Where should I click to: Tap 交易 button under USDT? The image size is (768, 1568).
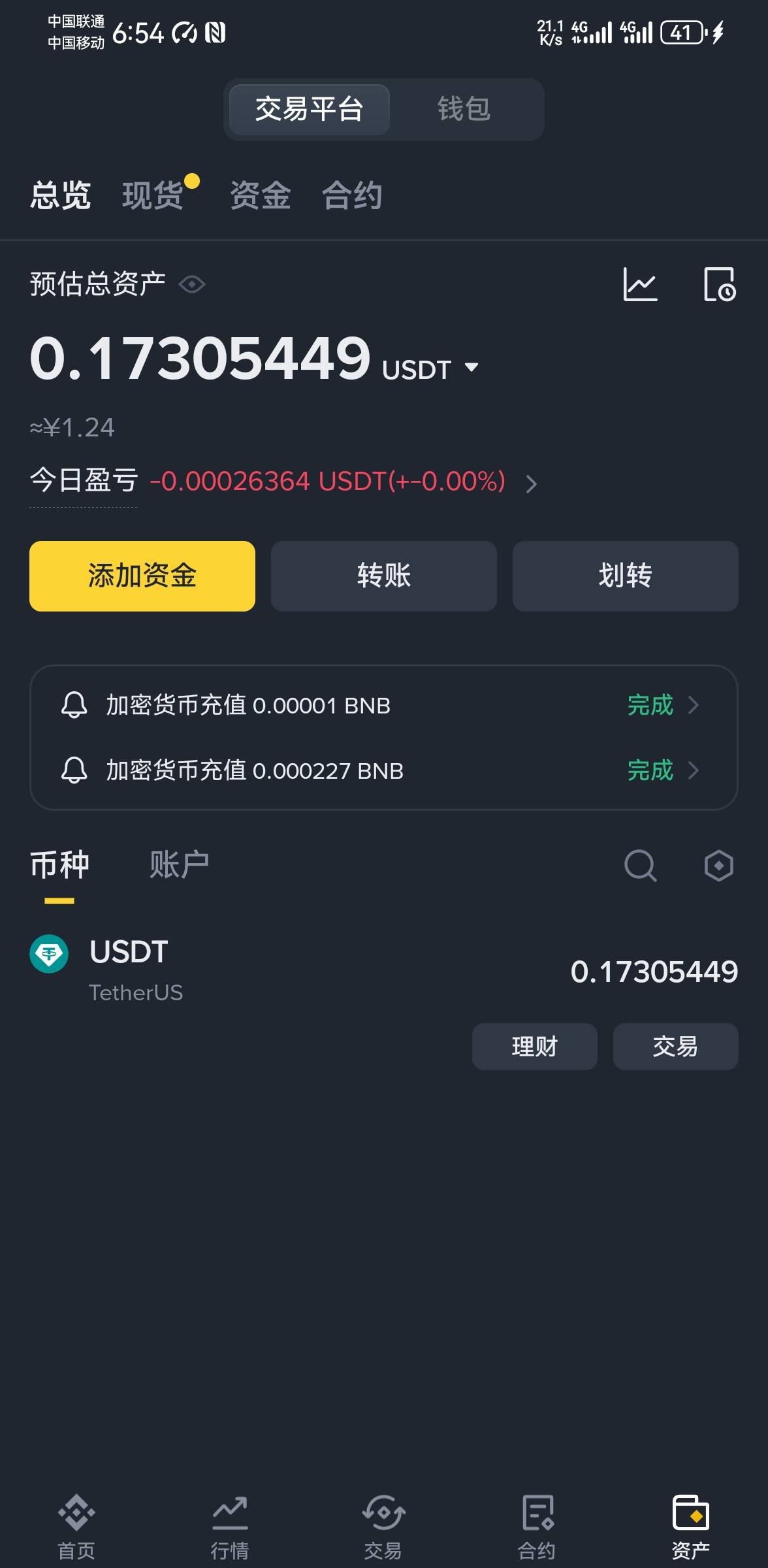click(x=676, y=1047)
